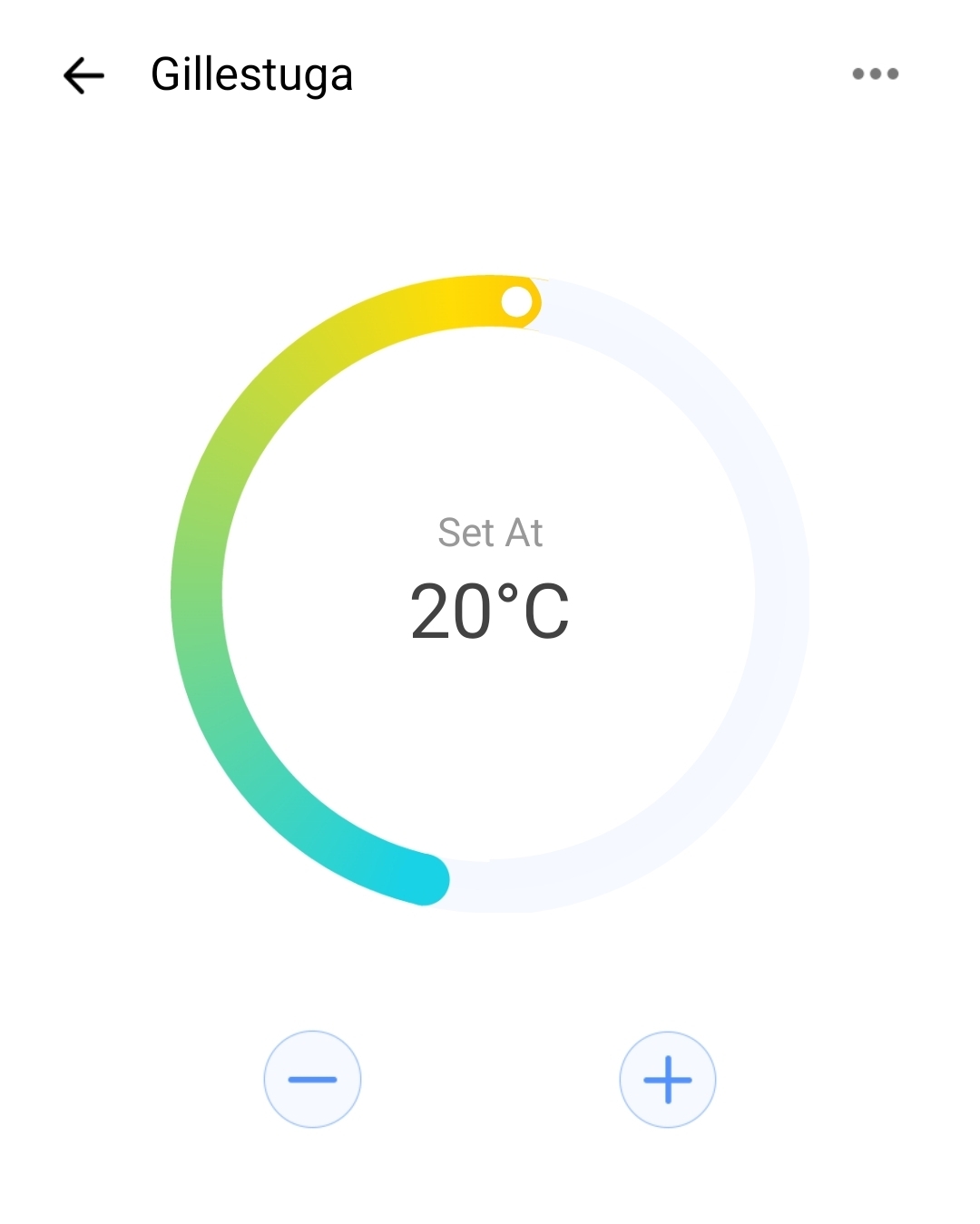Tap the temperature dial's white handle
Viewport: 980px width, 1224px height.
pos(517,301)
